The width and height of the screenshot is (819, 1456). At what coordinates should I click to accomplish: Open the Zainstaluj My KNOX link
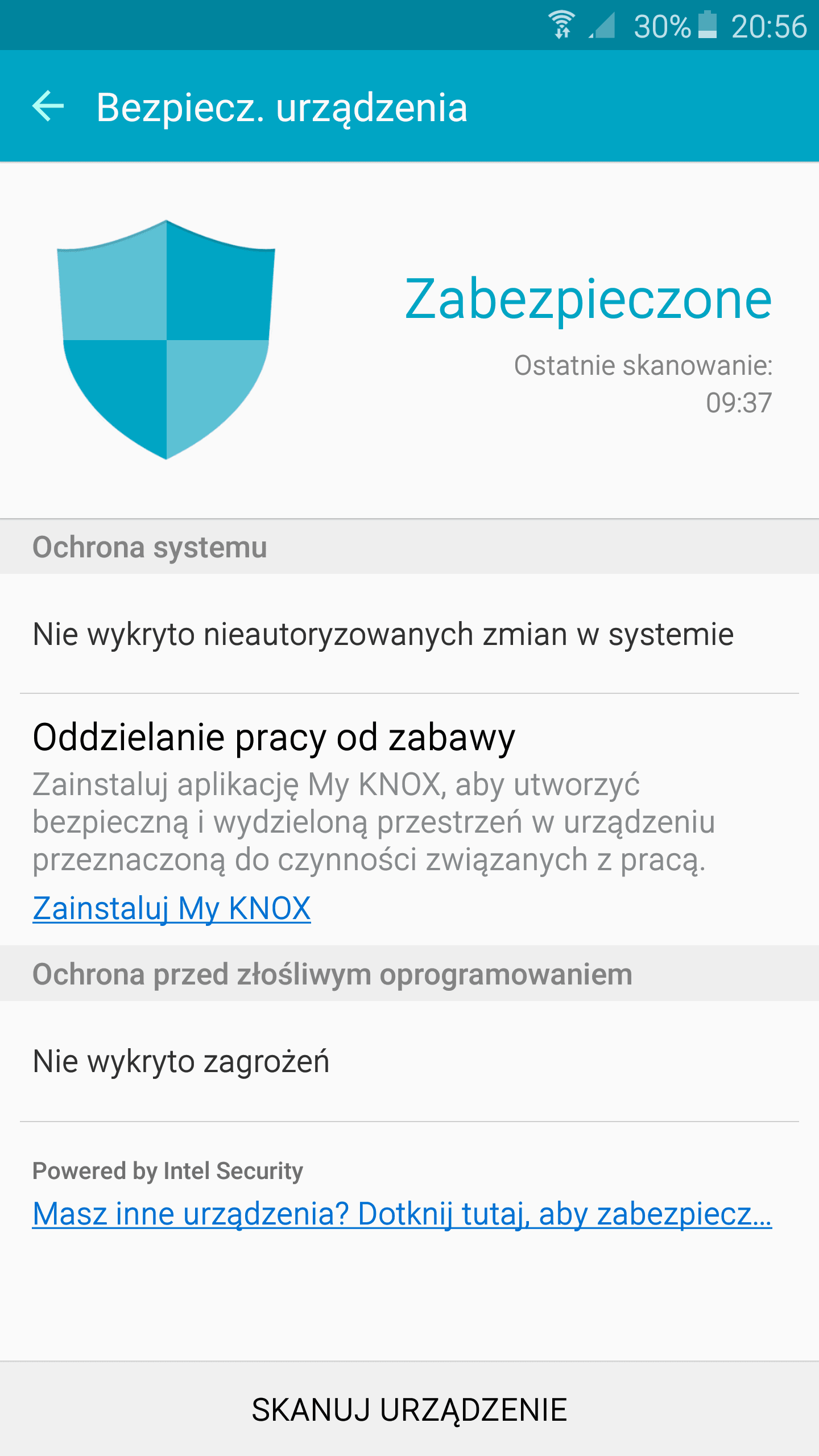coord(172,908)
